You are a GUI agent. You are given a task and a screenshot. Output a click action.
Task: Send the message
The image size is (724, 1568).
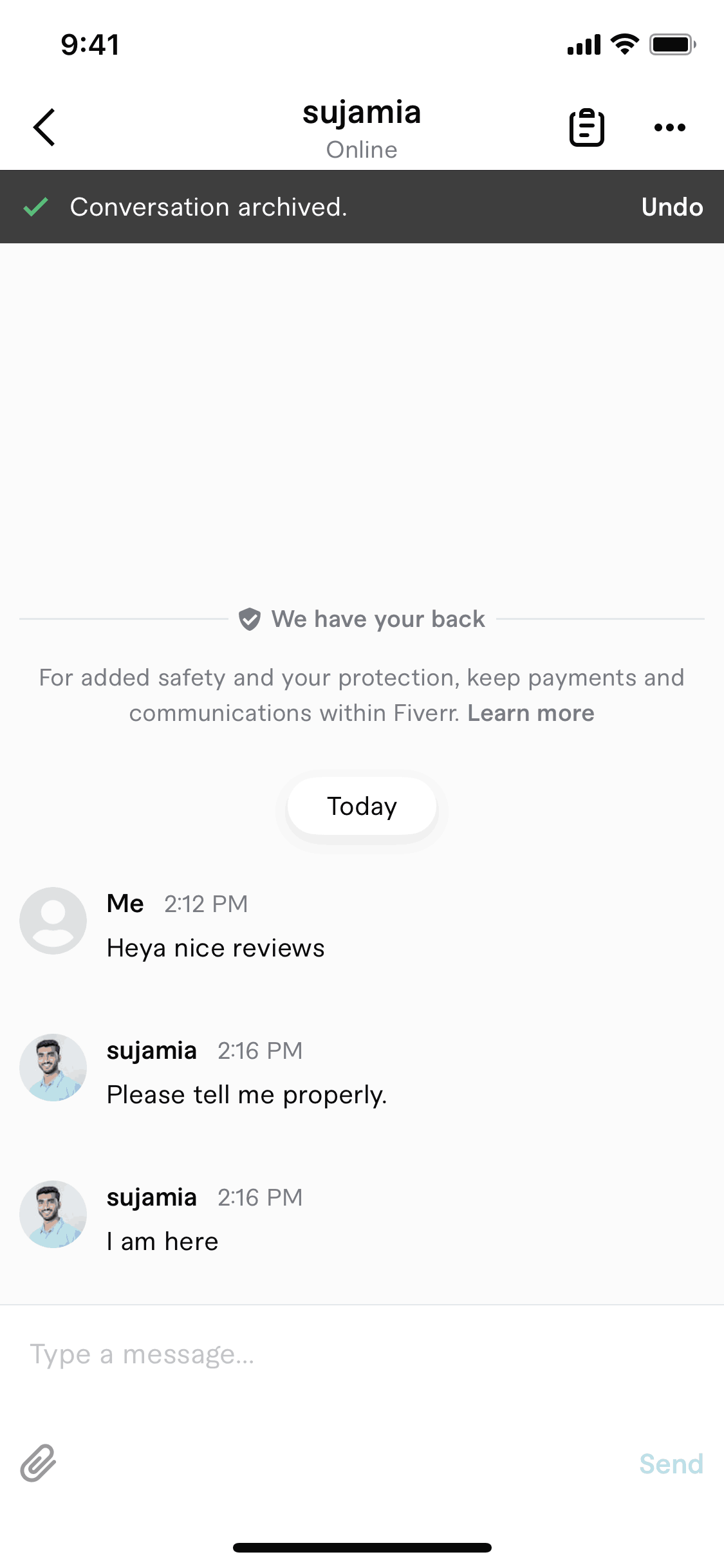pos(671,1464)
